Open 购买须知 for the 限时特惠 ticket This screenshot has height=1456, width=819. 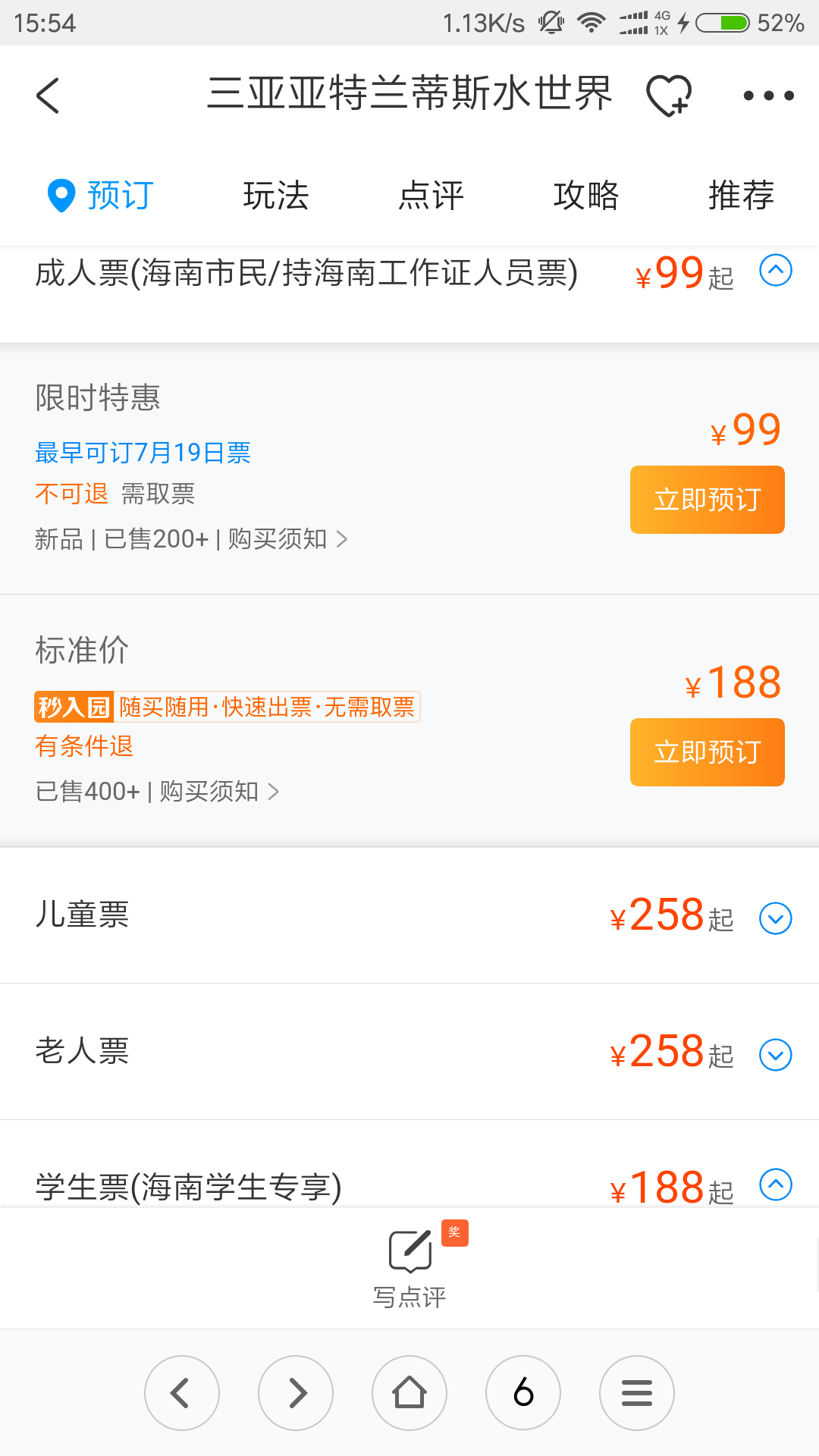click(x=287, y=539)
